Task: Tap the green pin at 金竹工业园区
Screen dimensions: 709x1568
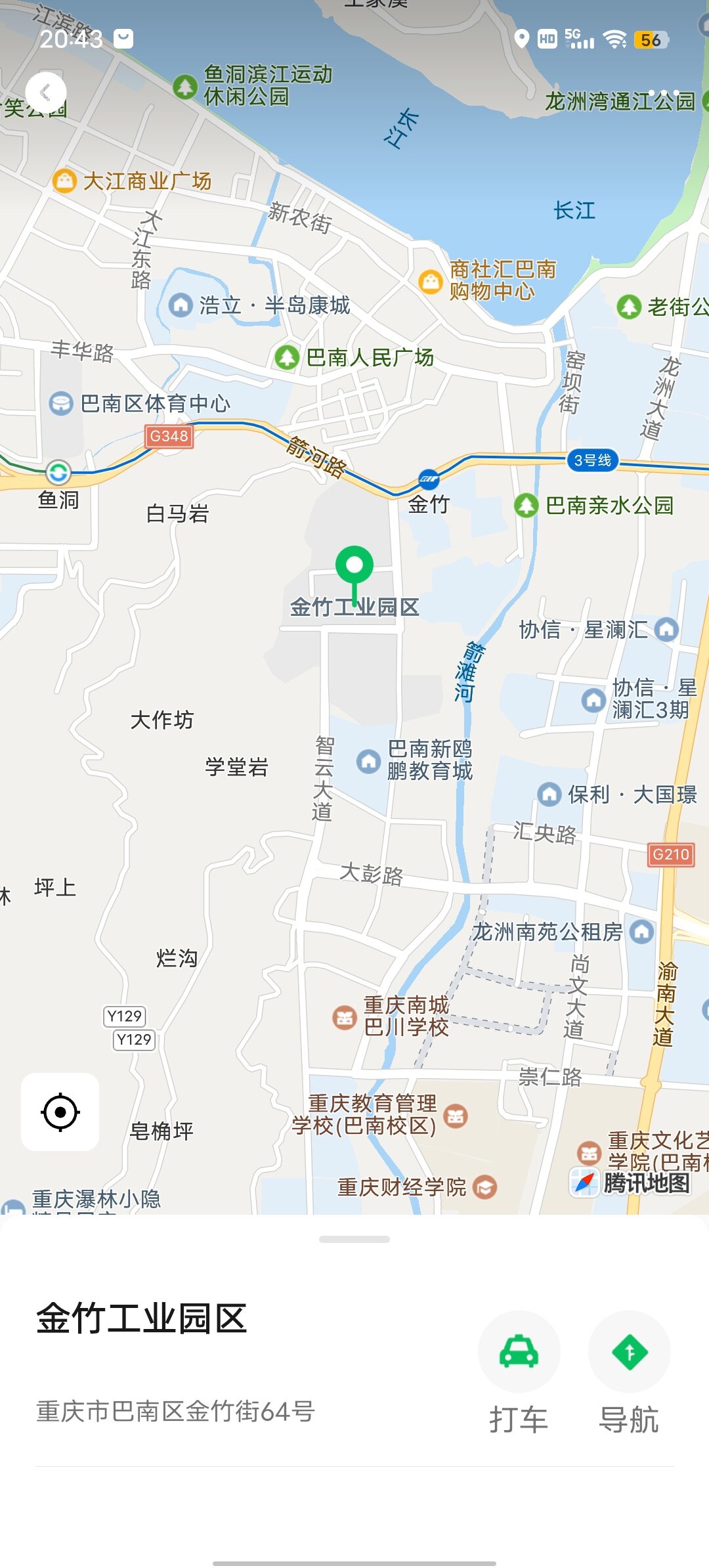Action: 354,566
